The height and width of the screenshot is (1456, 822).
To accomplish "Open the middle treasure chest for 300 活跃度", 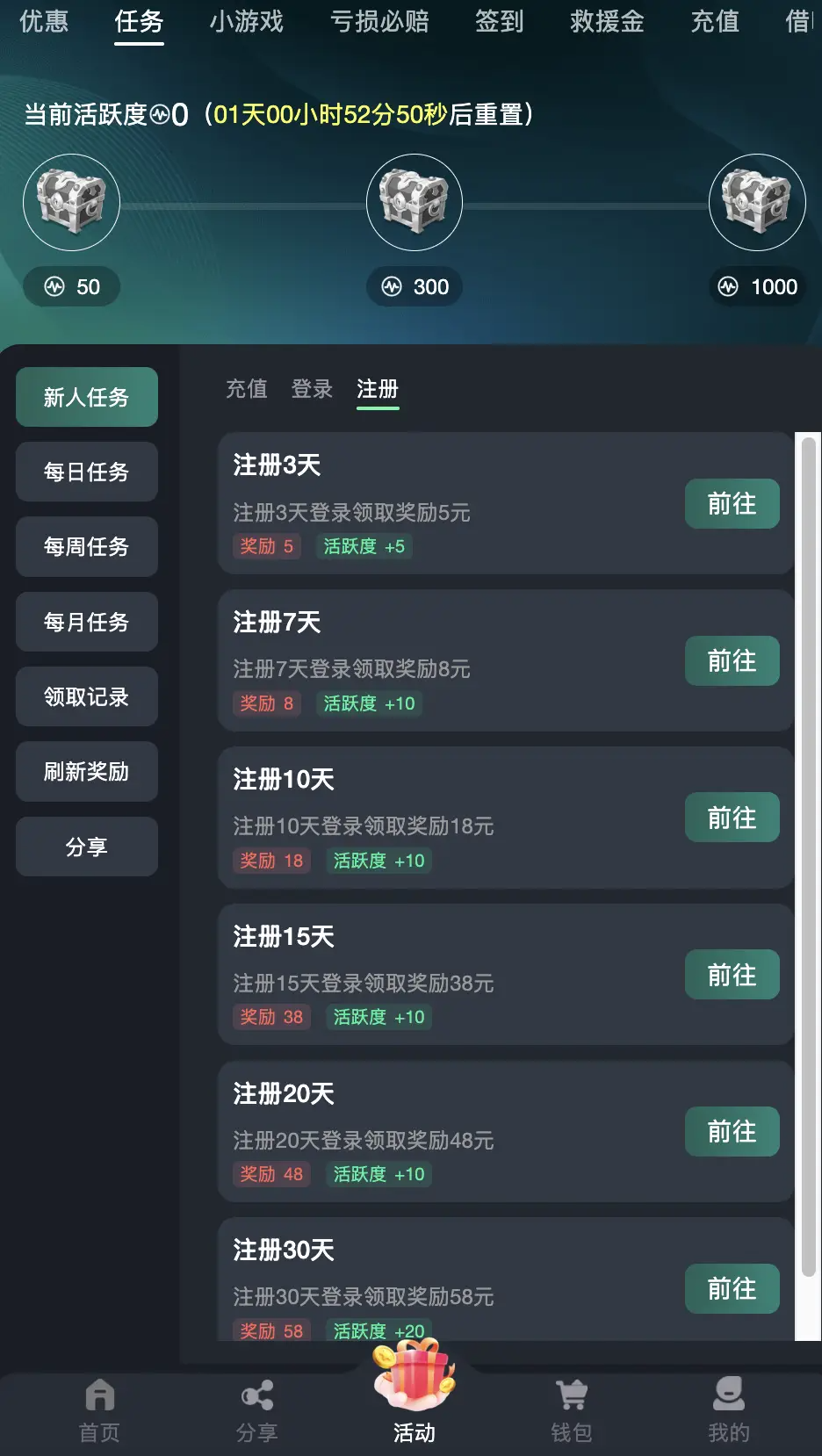I will pyautogui.click(x=414, y=202).
